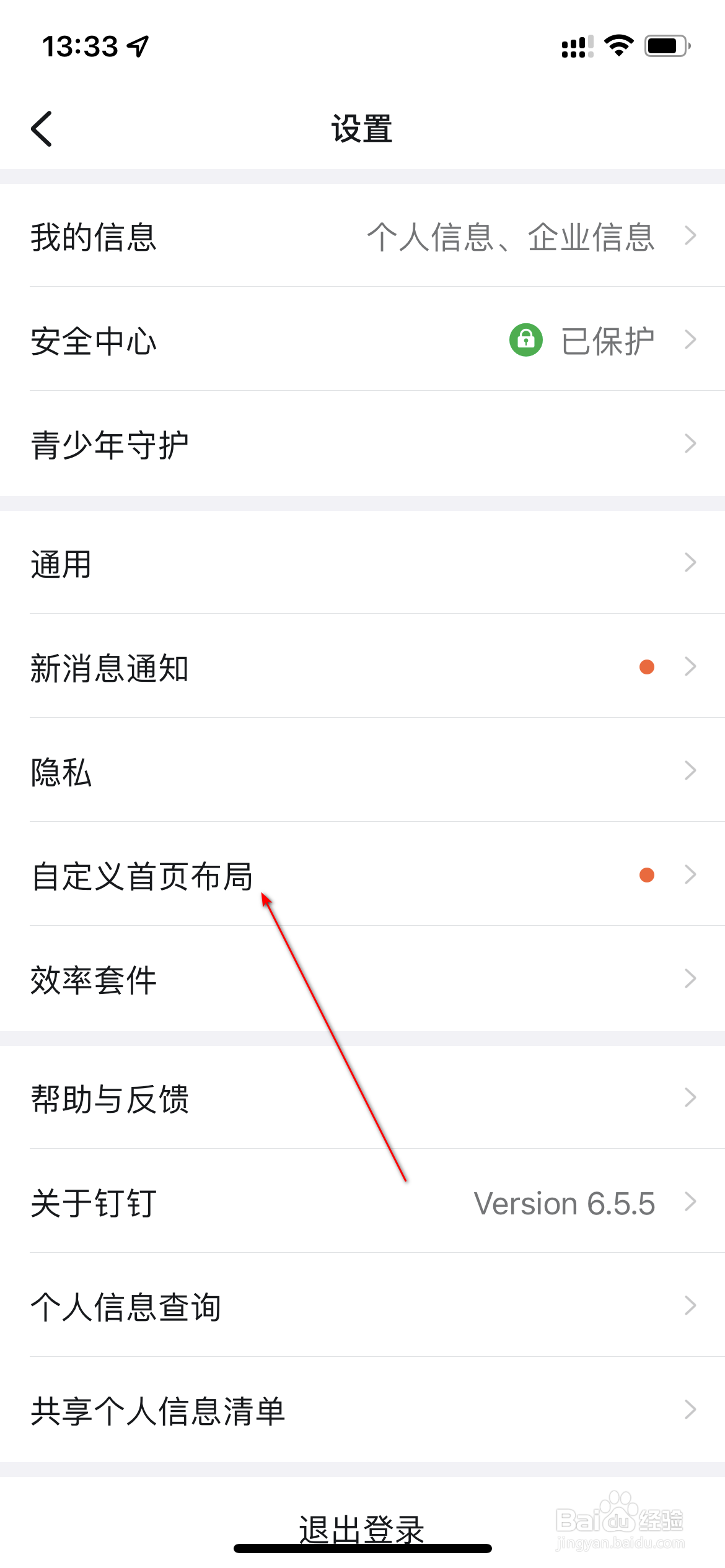Click the back arrow to leave Settings
The height and width of the screenshot is (1568, 725).
tap(41, 128)
